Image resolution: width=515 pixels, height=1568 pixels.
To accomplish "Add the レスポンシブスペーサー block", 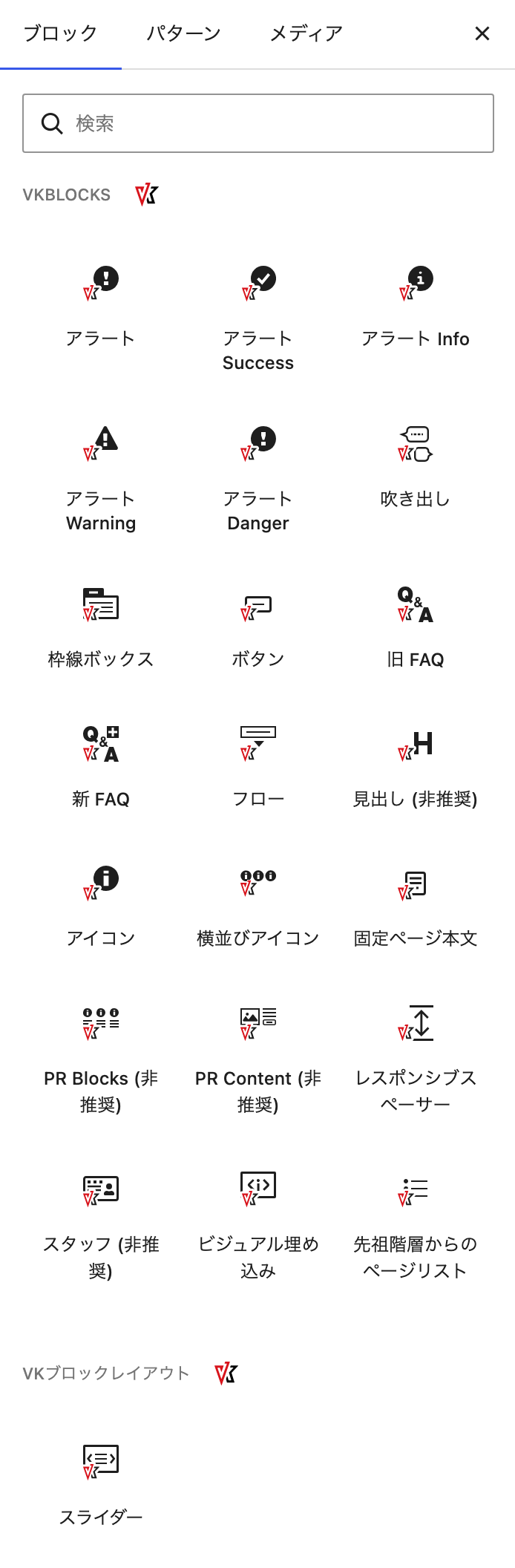I will (x=416, y=1059).
